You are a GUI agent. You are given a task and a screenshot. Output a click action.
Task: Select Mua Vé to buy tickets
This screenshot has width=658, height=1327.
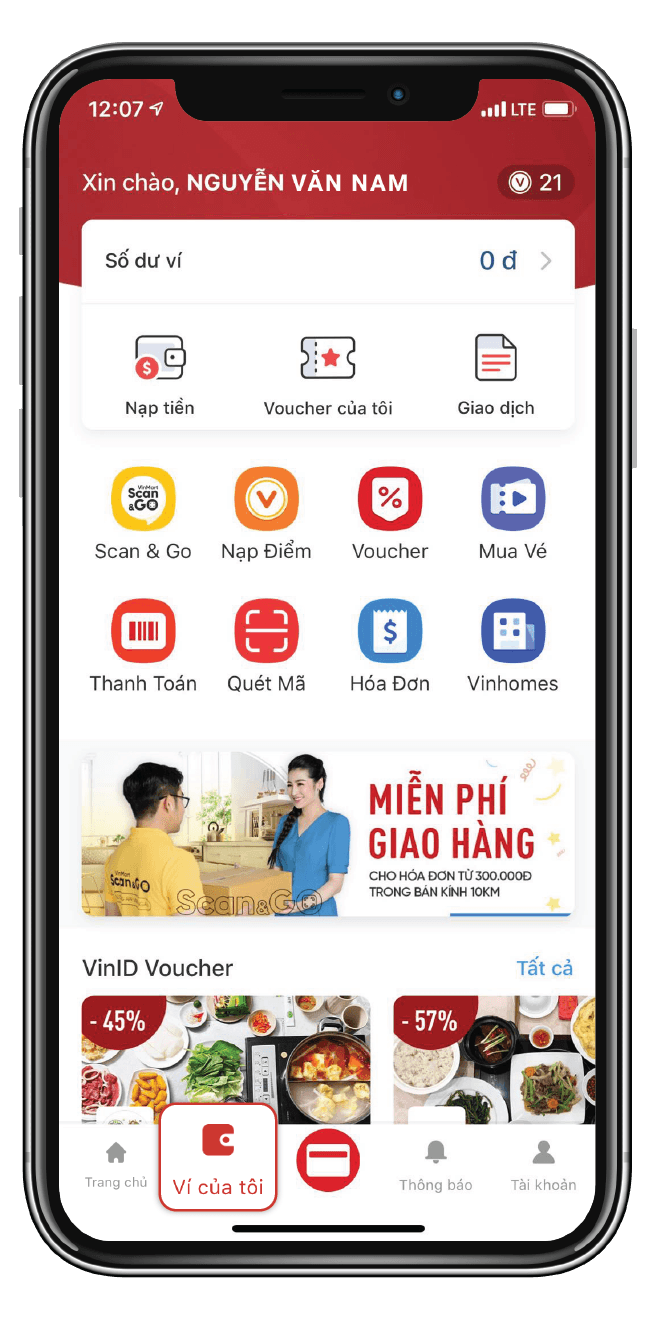513,512
